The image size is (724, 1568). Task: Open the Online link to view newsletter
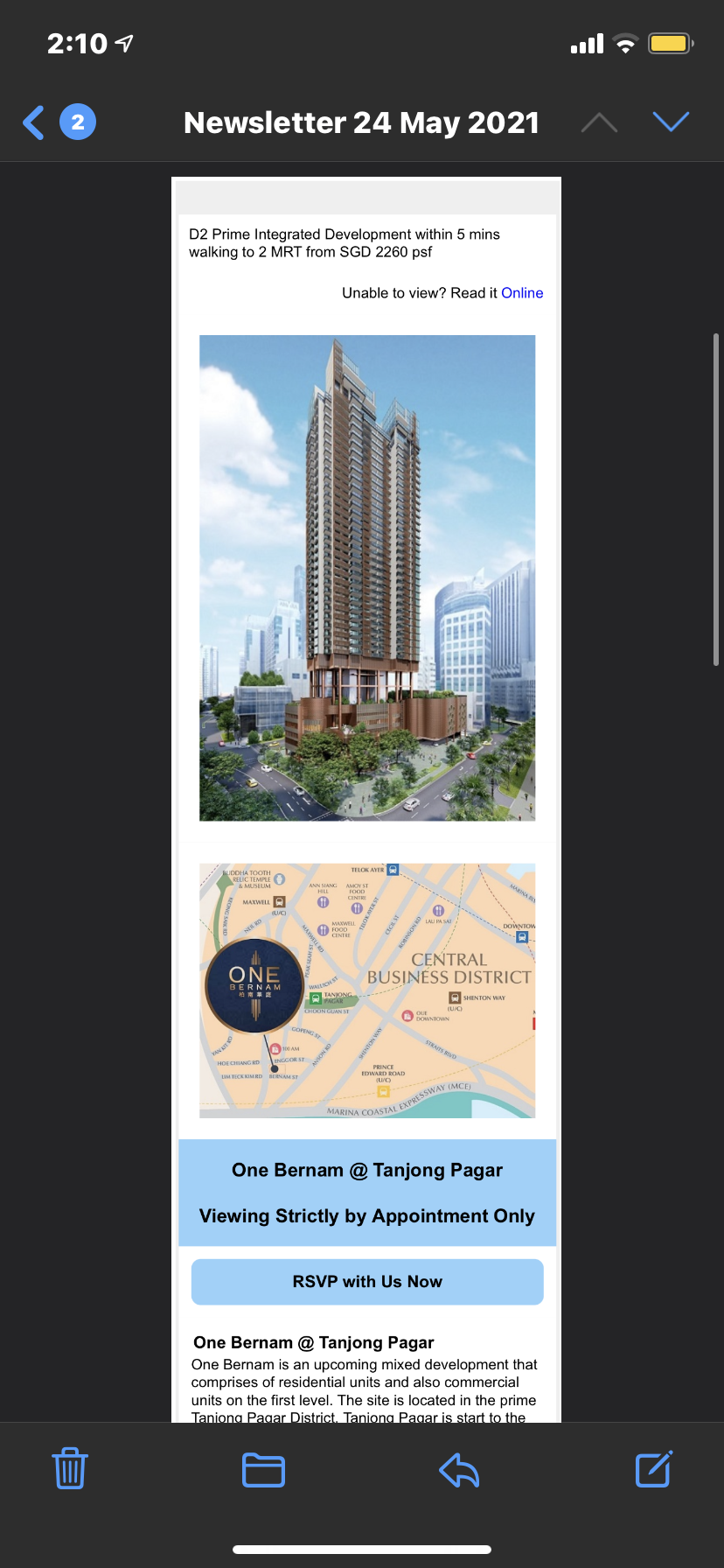coord(522,293)
